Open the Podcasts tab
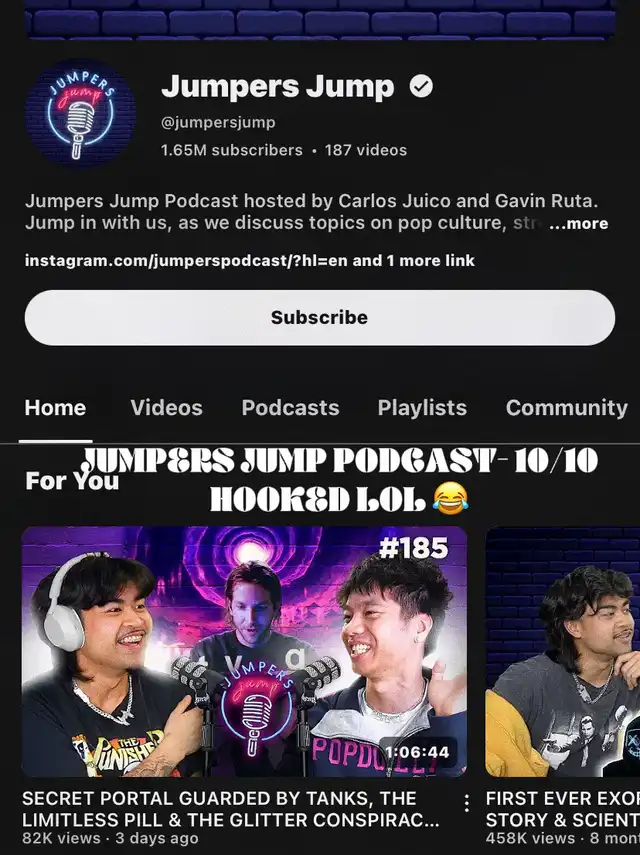Image resolution: width=640 pixels, height=855 pixels. pos(290,408)
